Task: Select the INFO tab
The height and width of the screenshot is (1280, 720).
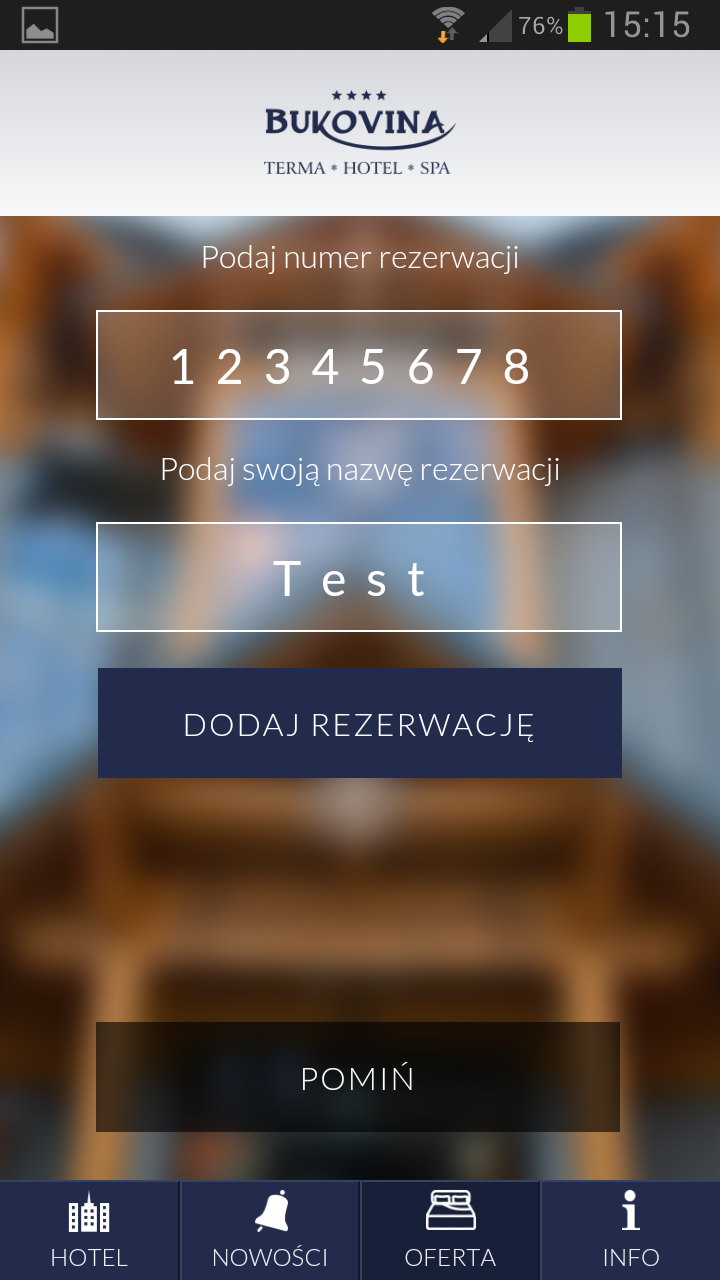Action: pos(630,1231)
